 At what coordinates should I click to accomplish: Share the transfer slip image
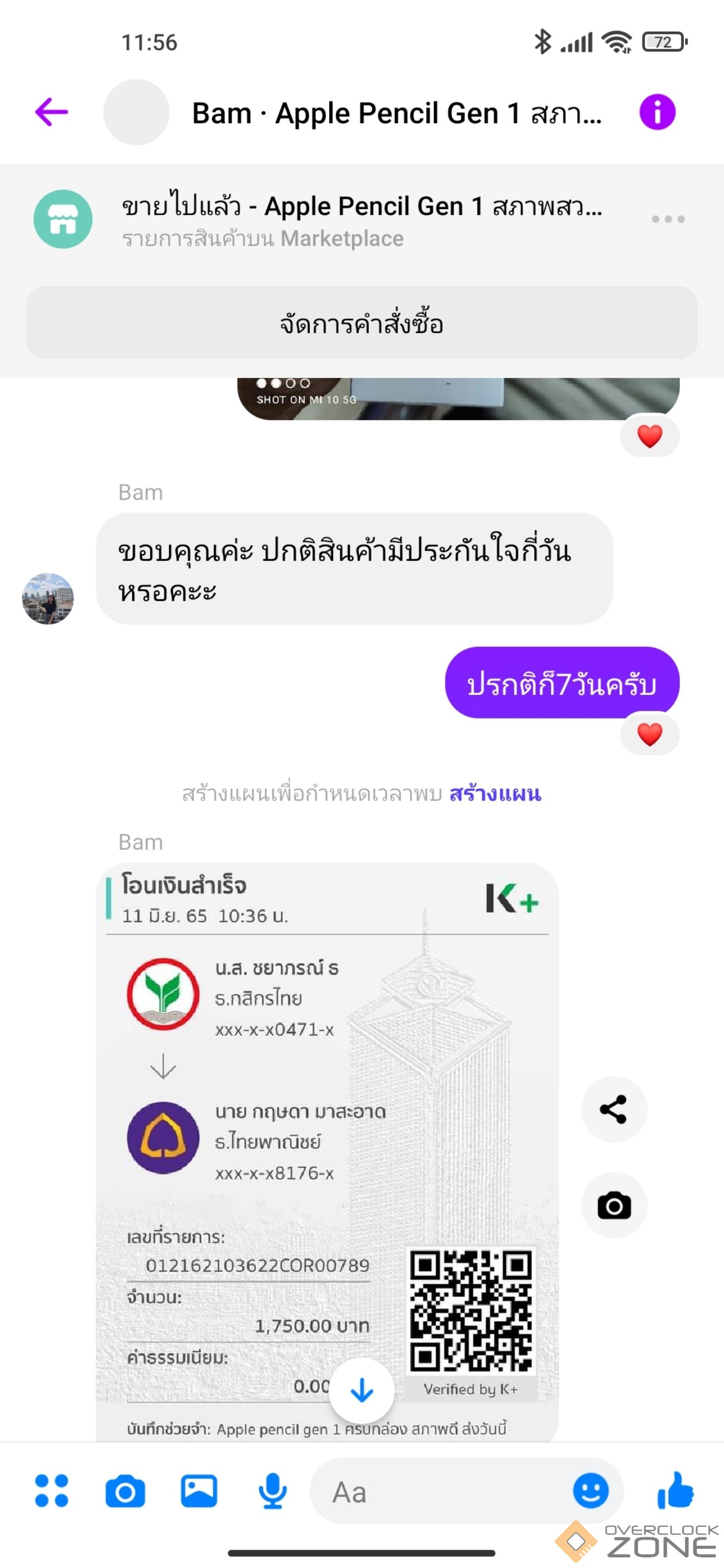(613, 1109)
